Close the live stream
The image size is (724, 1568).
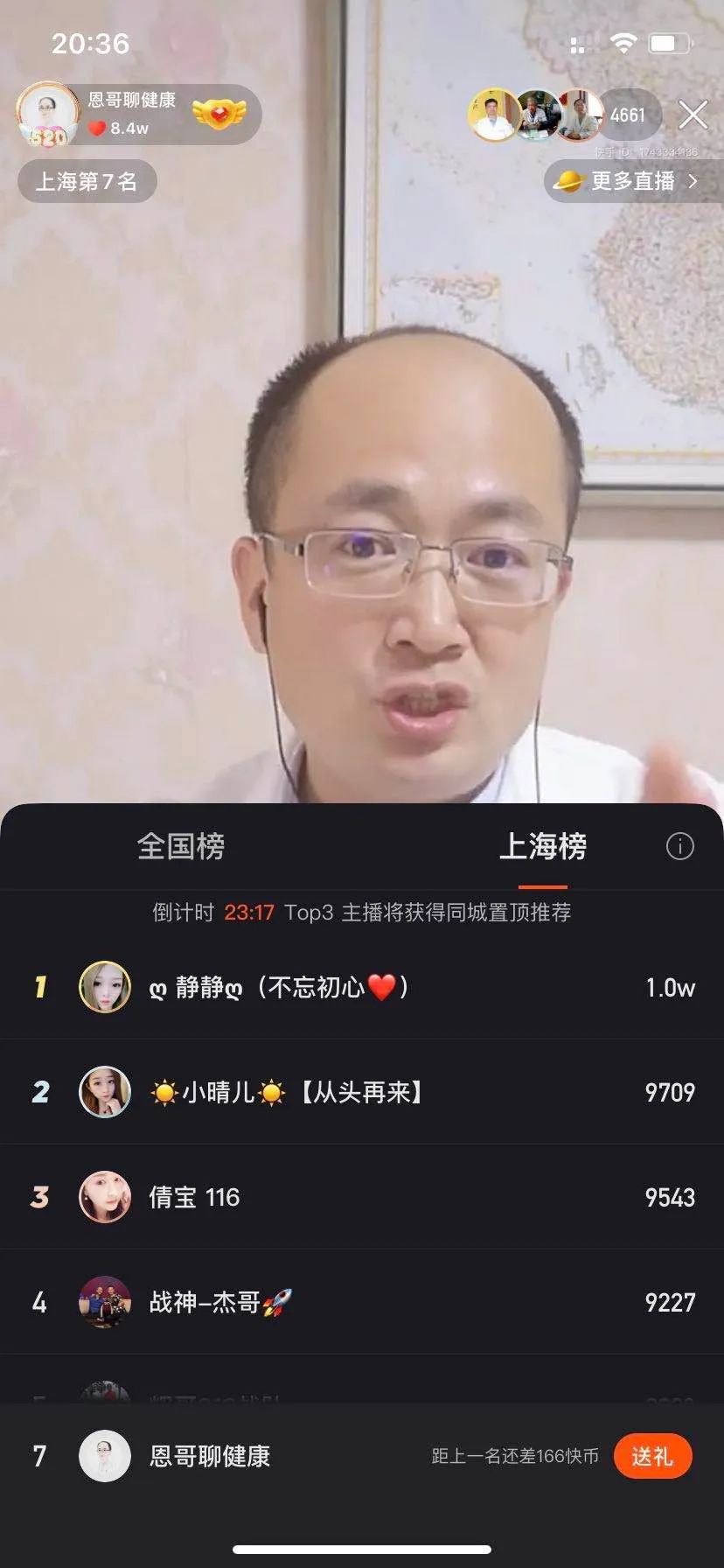point(693,115)
